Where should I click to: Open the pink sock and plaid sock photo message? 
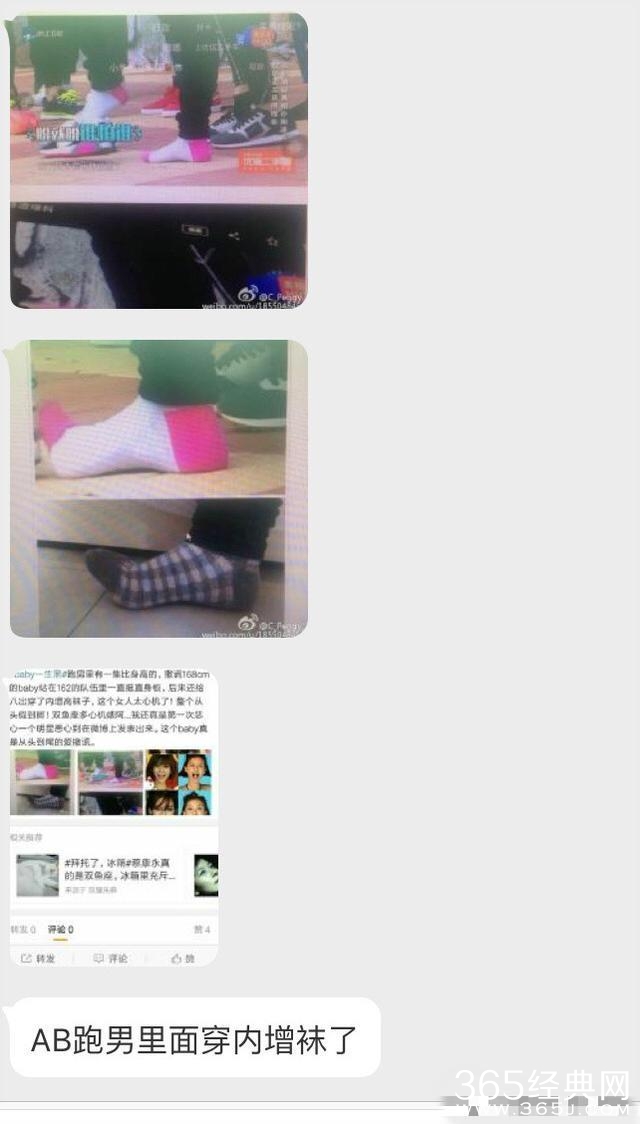[x=158, y=488]
